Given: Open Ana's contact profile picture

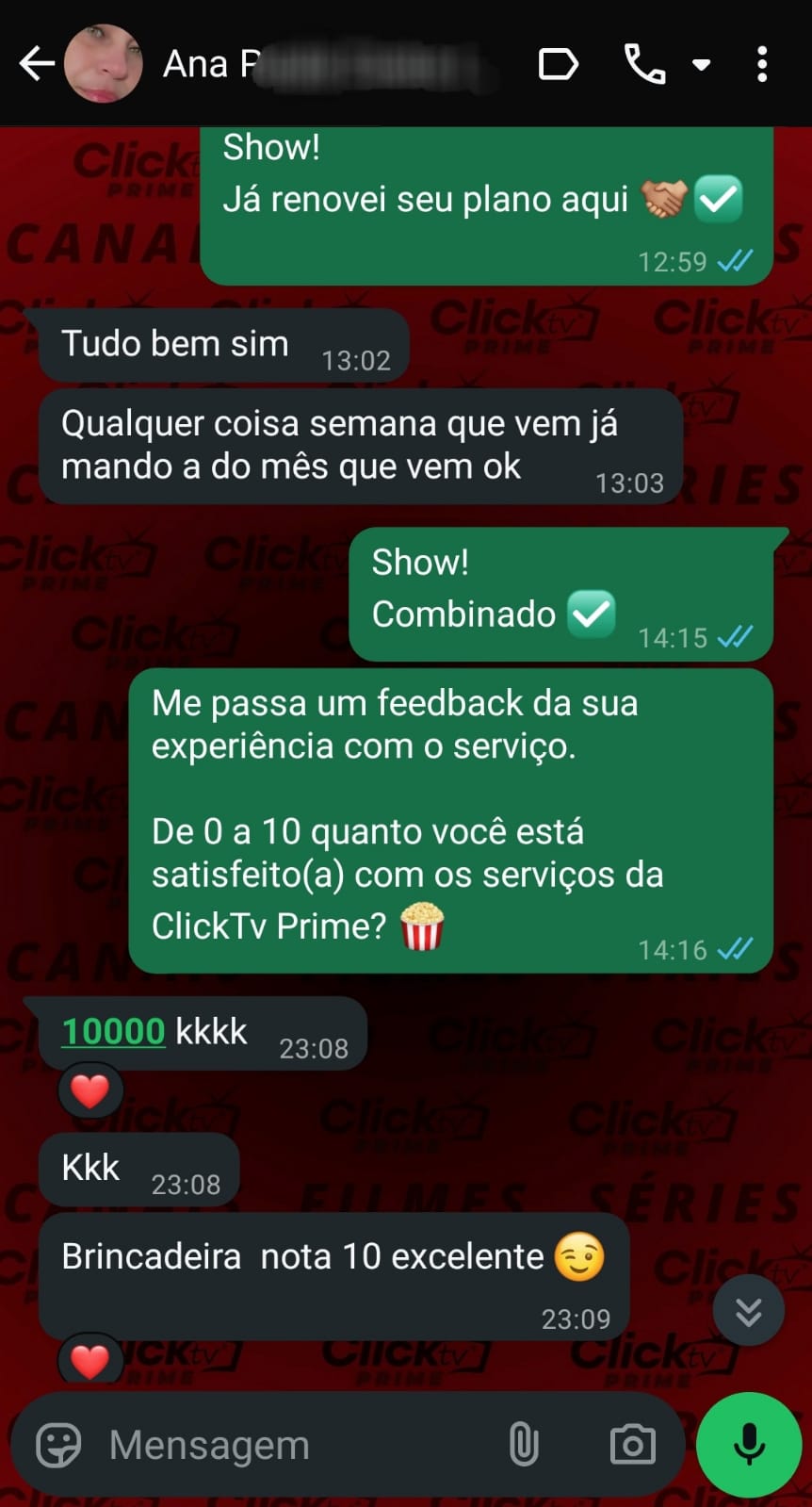Looking at the screenshot, I should [x=103, y=64].
